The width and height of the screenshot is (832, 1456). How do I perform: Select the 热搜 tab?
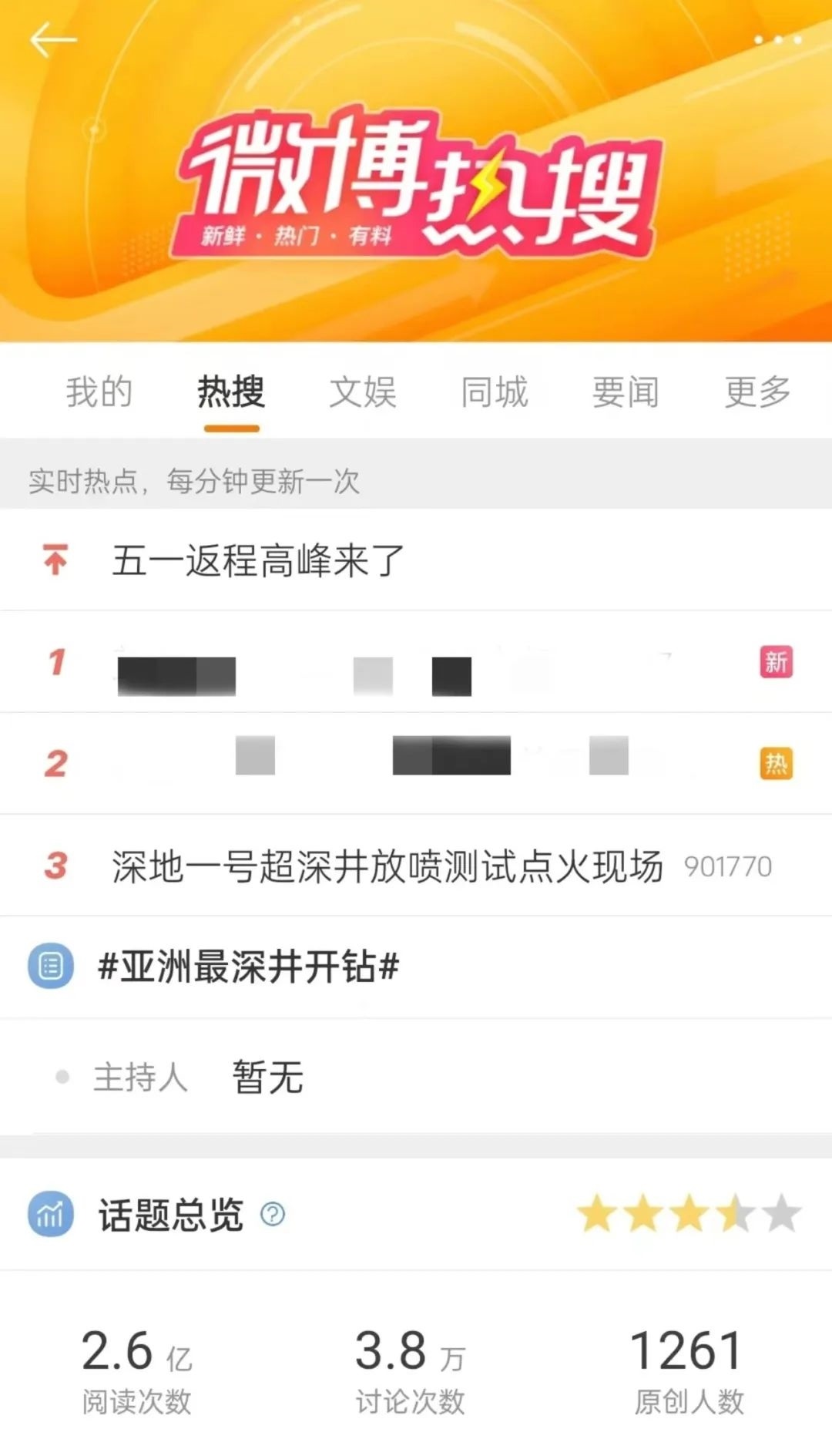point(231,392)
